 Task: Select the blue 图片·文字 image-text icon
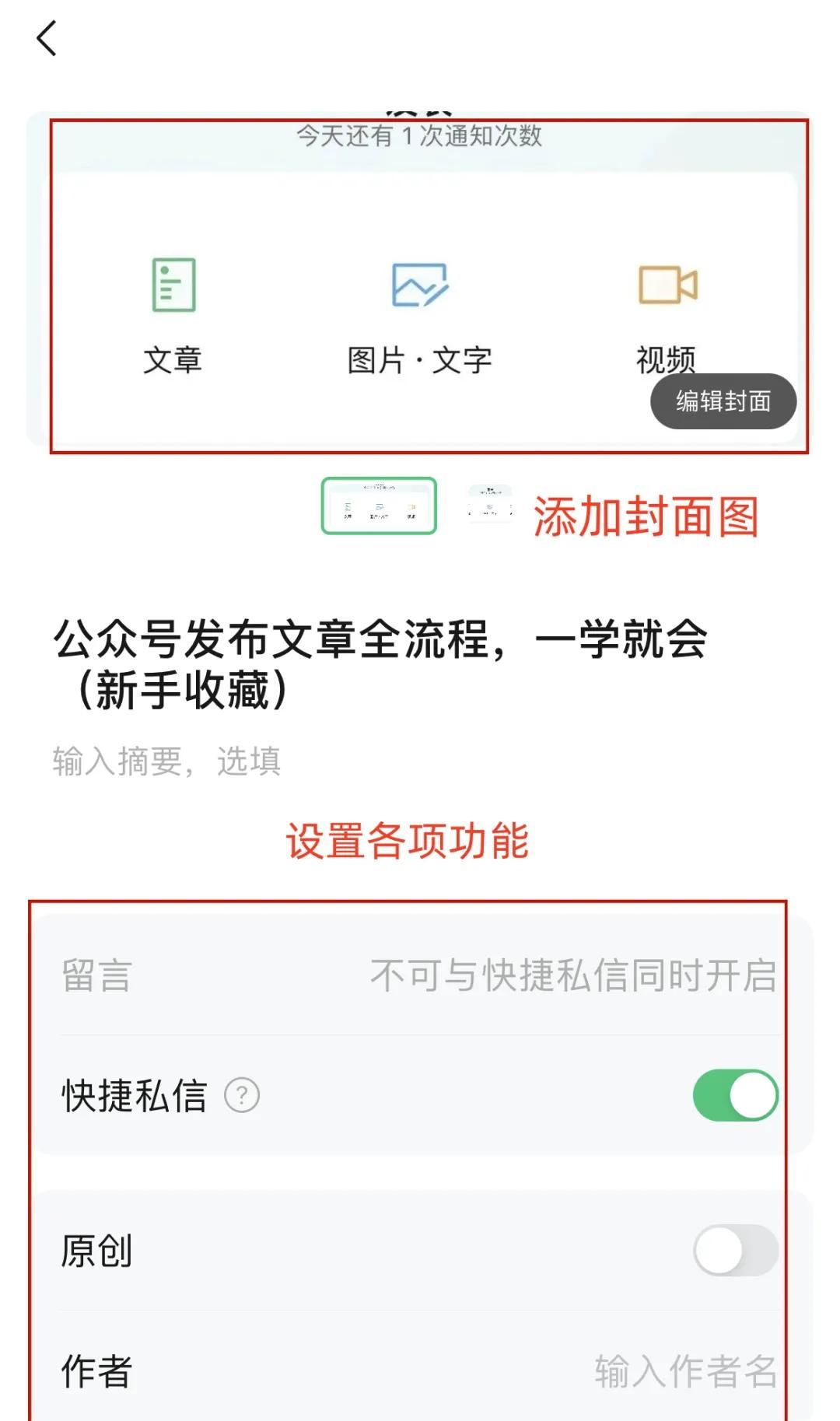pos(418,284)
